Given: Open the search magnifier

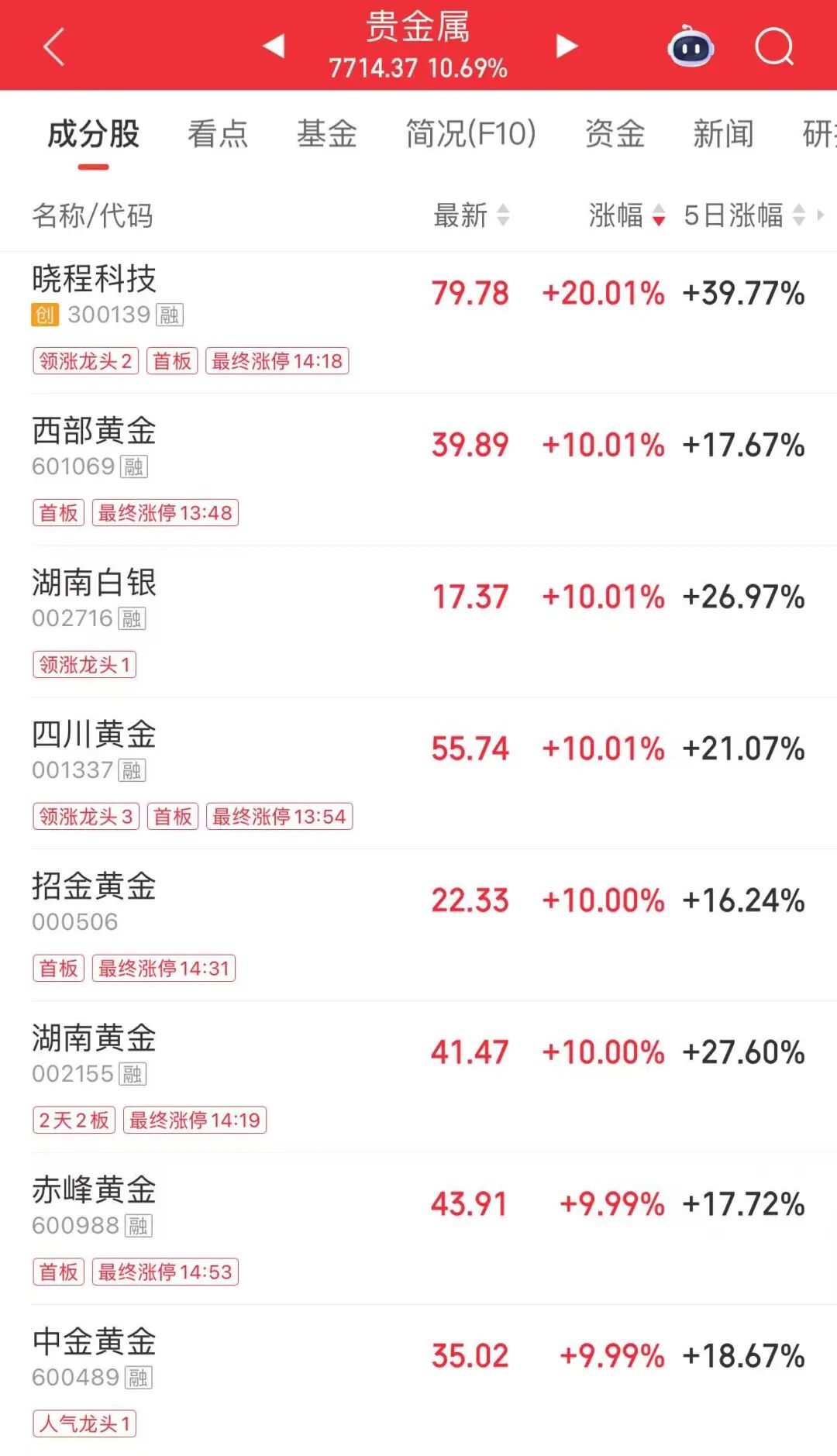Looking at the screenshot, I should (x=773, y=47).
